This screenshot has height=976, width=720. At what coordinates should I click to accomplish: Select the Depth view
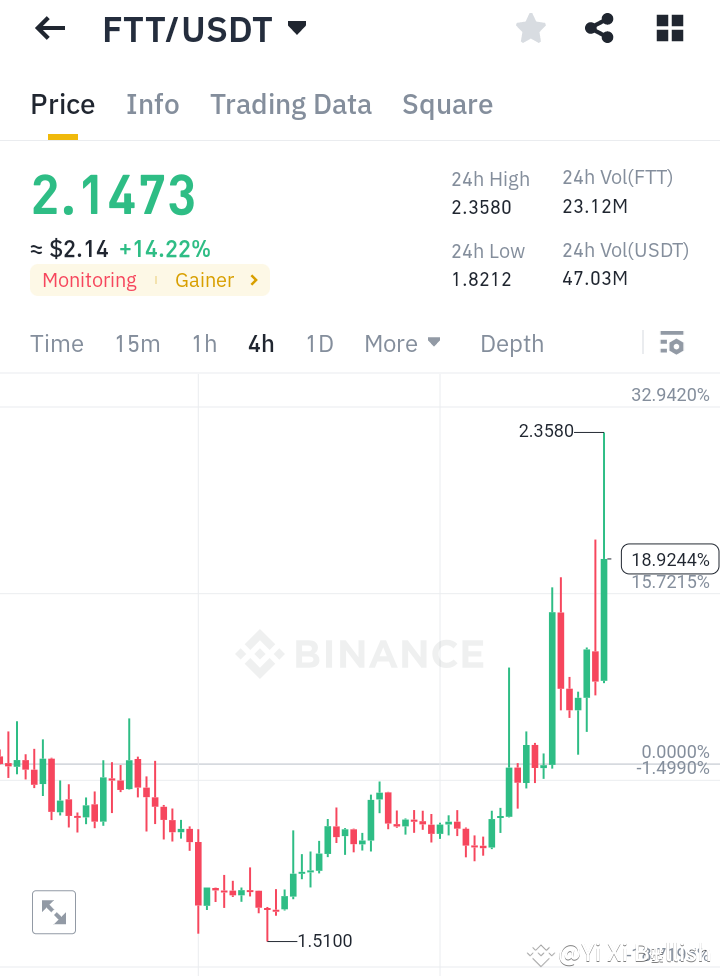pyautogui.click(x=511, y=343)
